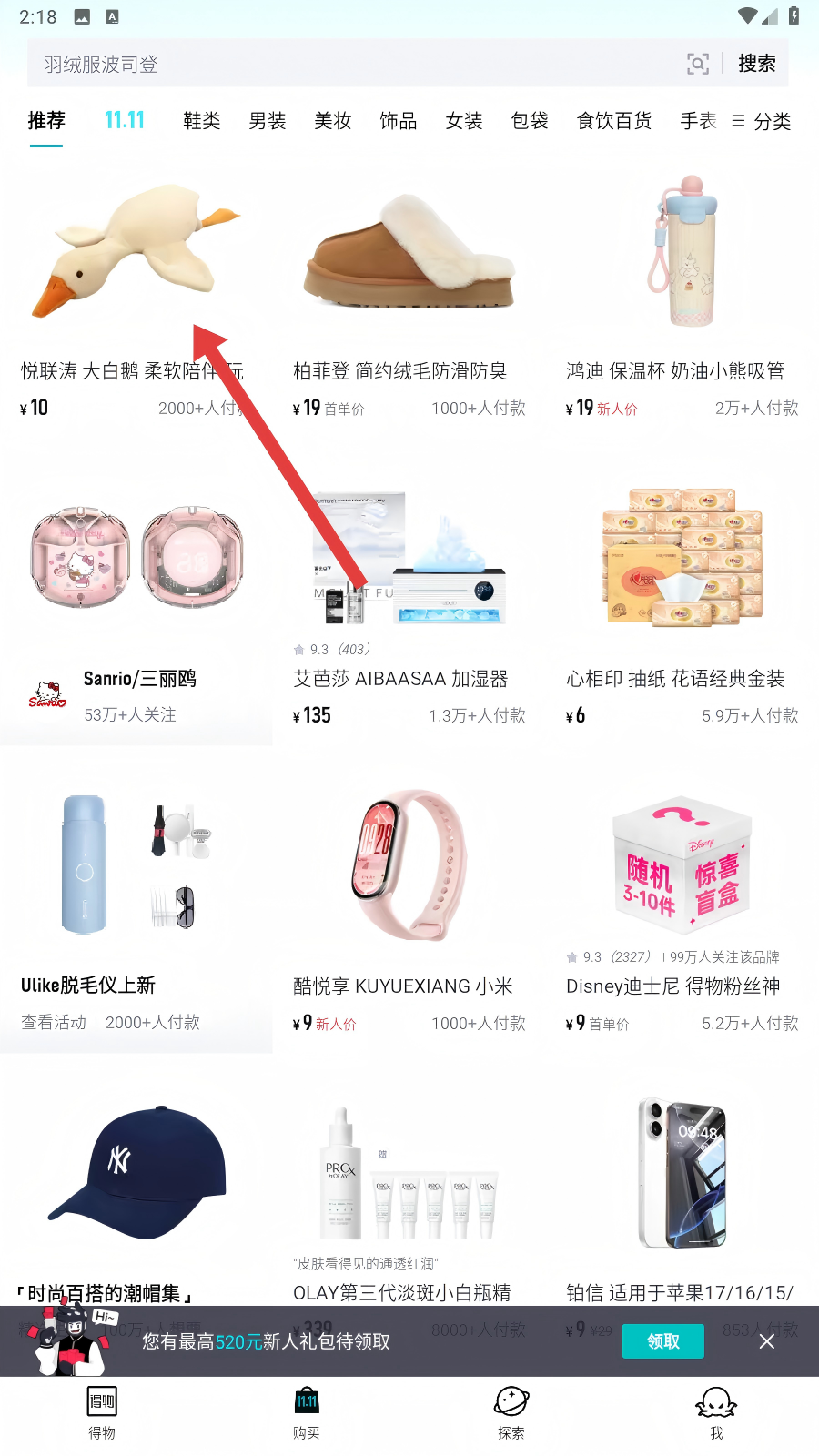Open the 分类 category menu

(763, 121)
